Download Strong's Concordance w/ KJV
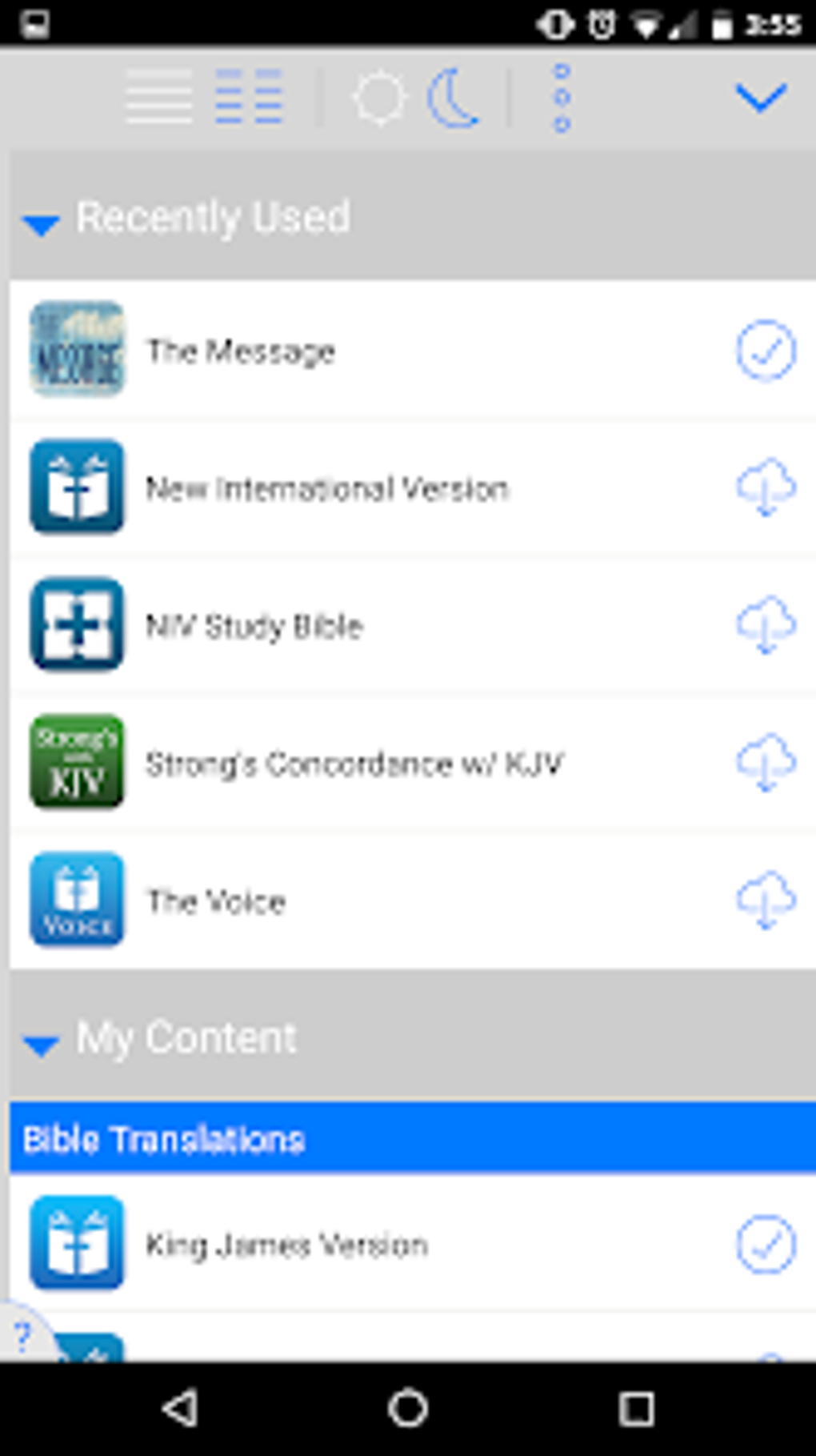The height and width of the screenshot is (1456, 816). 765,762
